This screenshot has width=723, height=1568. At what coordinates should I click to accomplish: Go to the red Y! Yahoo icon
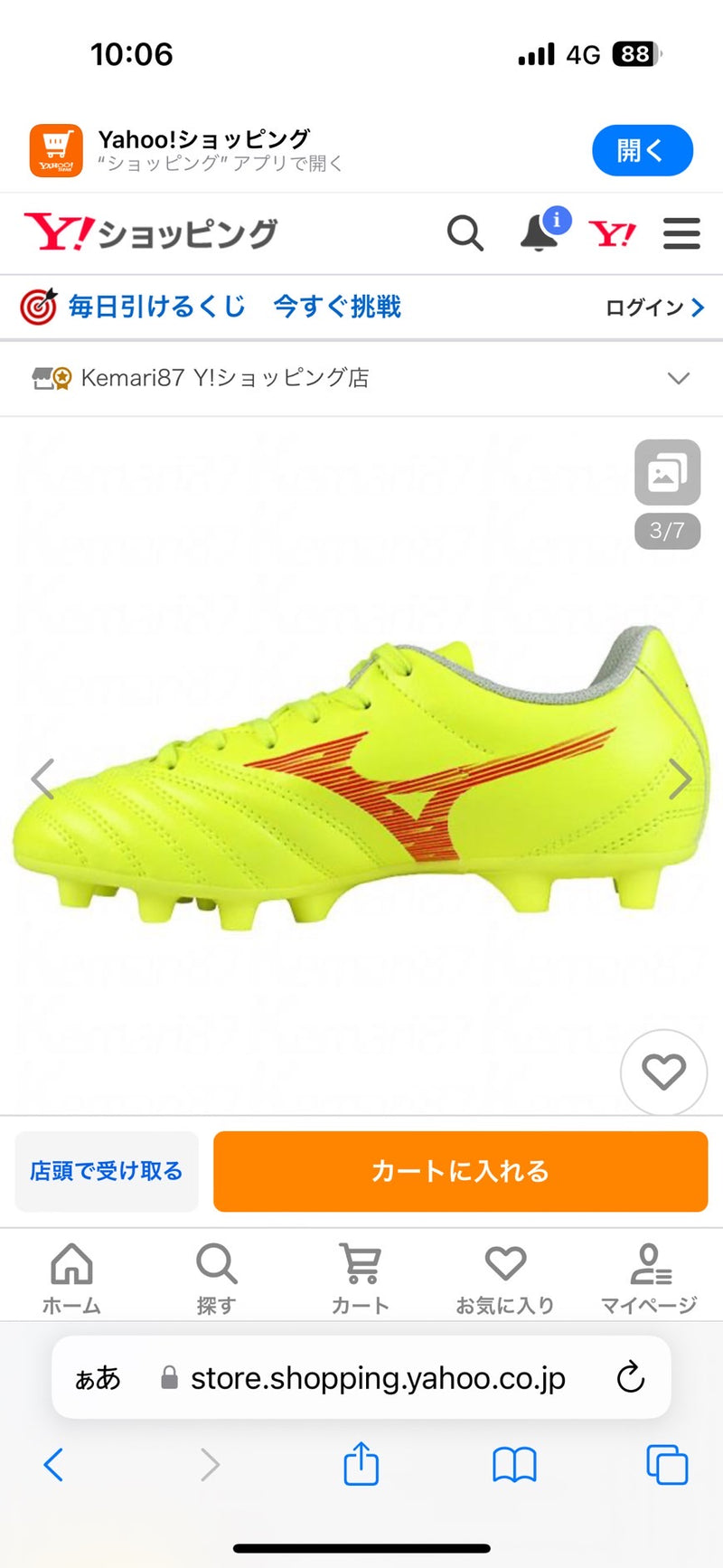click(612, 233)
